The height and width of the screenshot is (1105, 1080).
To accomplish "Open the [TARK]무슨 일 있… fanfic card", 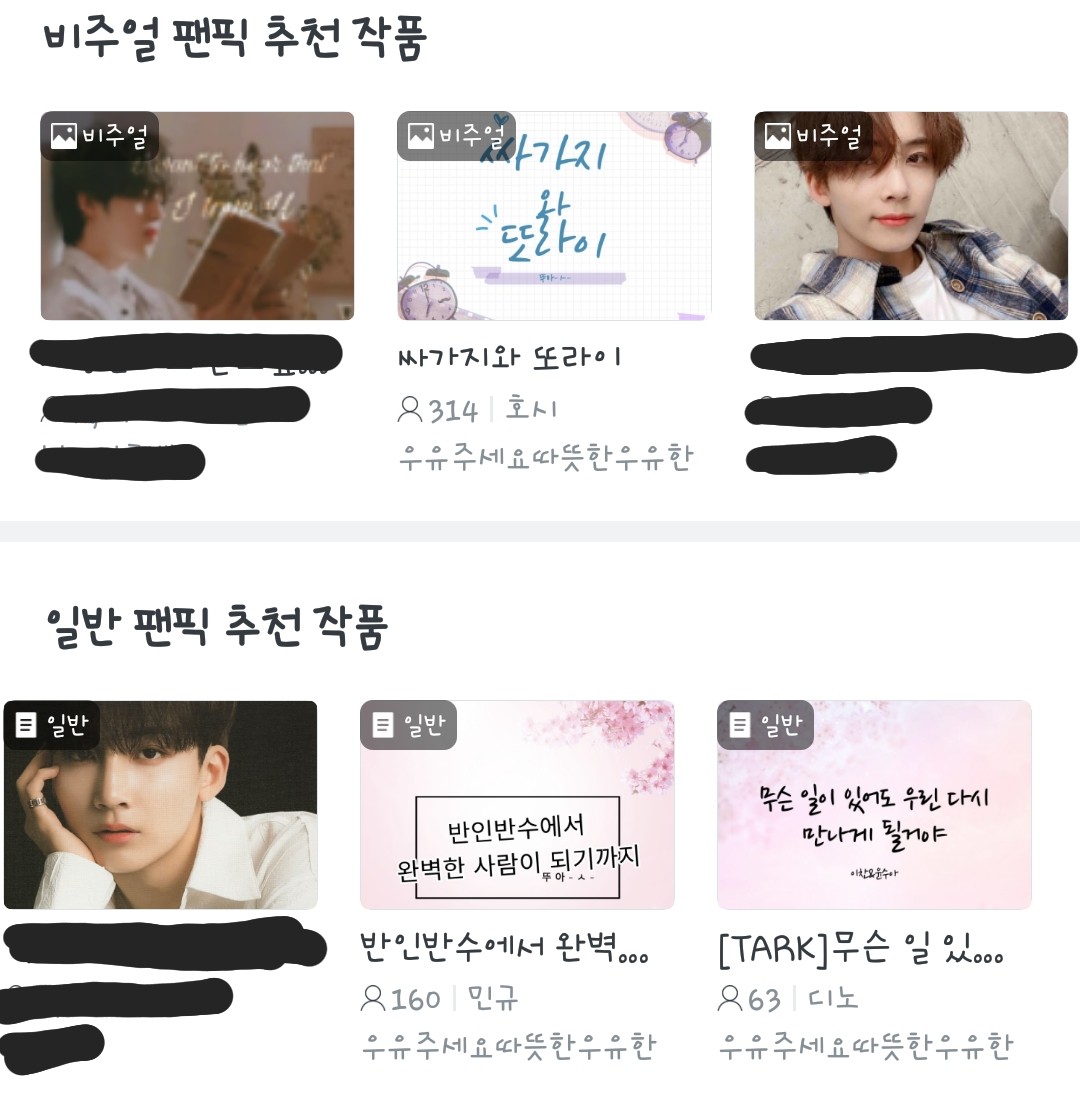I will pos(873,805).
